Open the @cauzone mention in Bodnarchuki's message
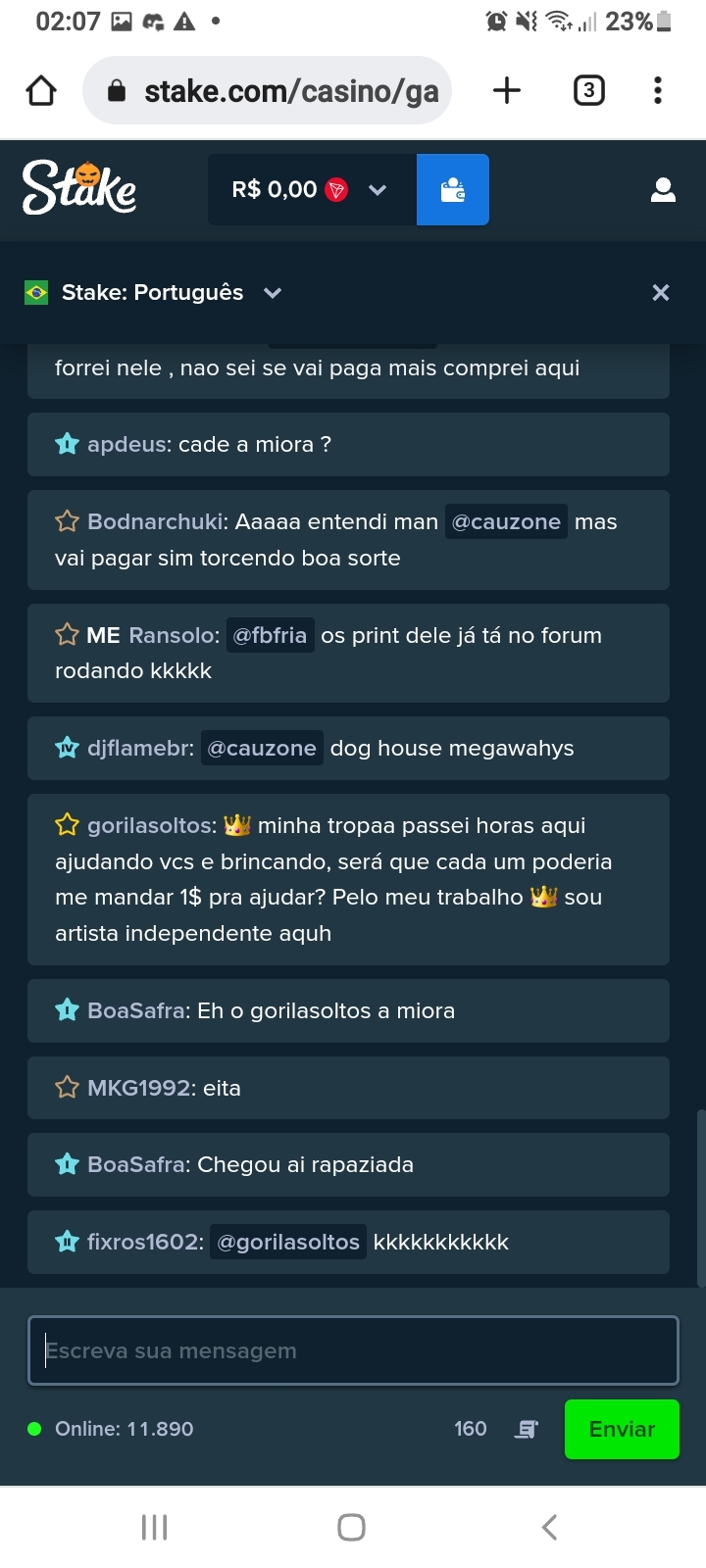The height and width of the screenshot is (1568, 706). [x=506, y=521]
